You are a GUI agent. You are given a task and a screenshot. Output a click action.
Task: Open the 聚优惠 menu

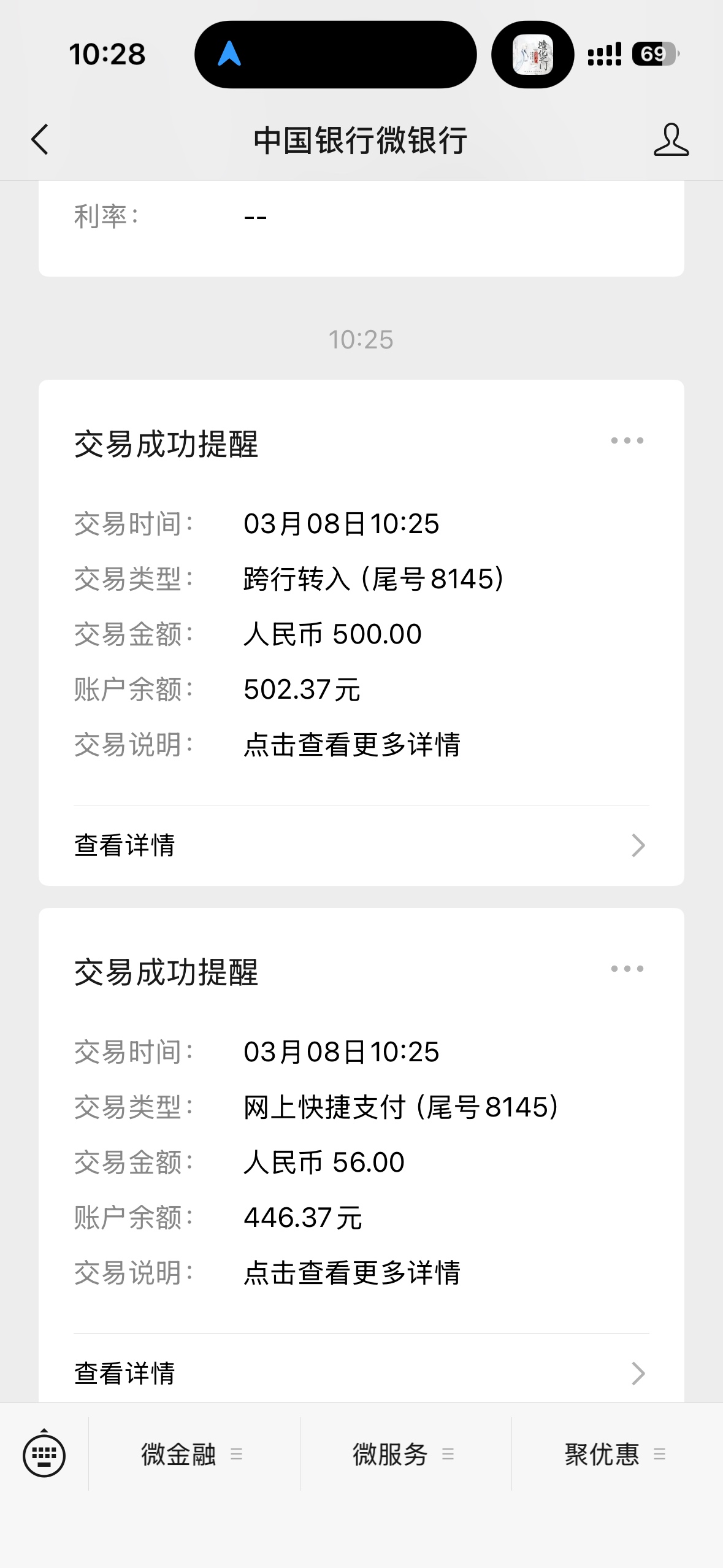tap(615, 1455)
